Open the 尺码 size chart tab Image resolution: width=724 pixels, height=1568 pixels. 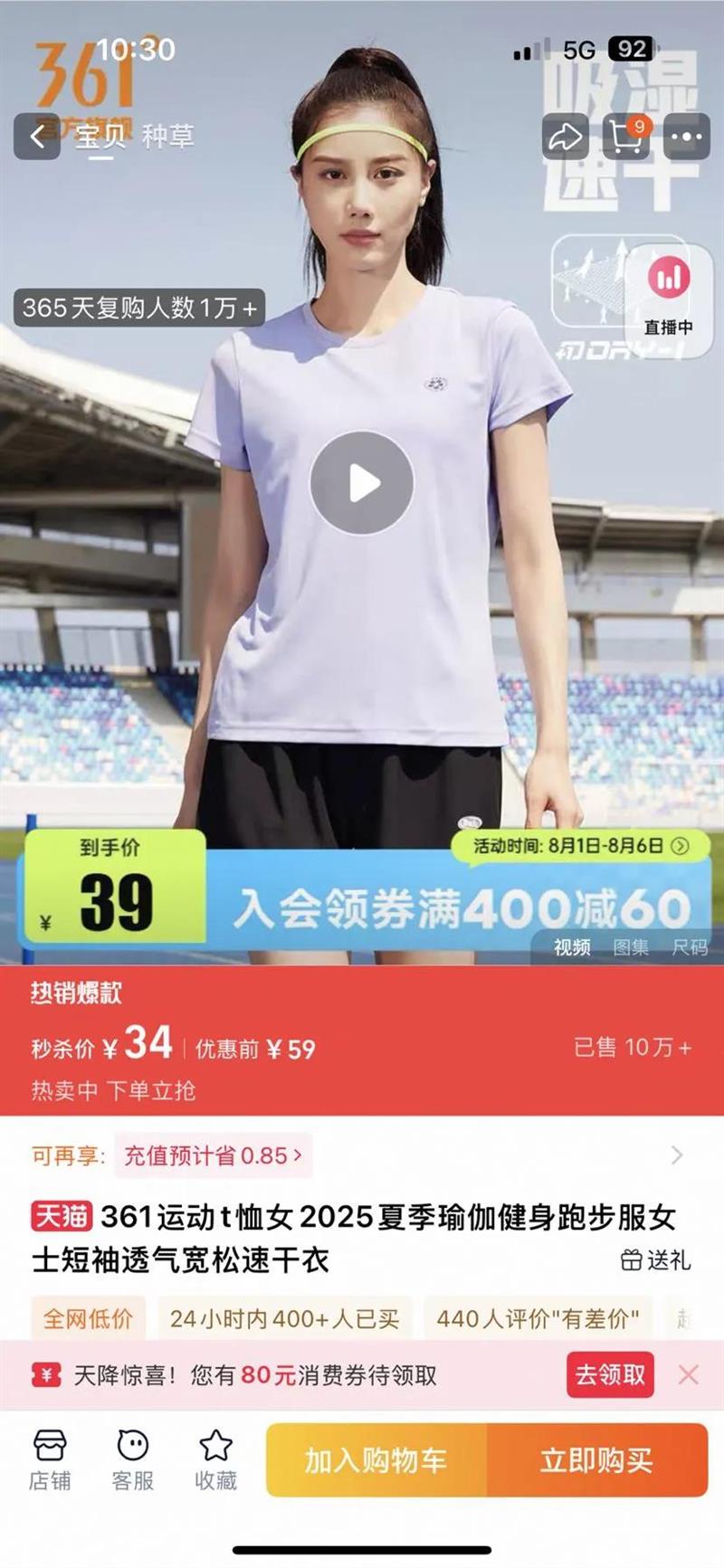click(691, 949)
